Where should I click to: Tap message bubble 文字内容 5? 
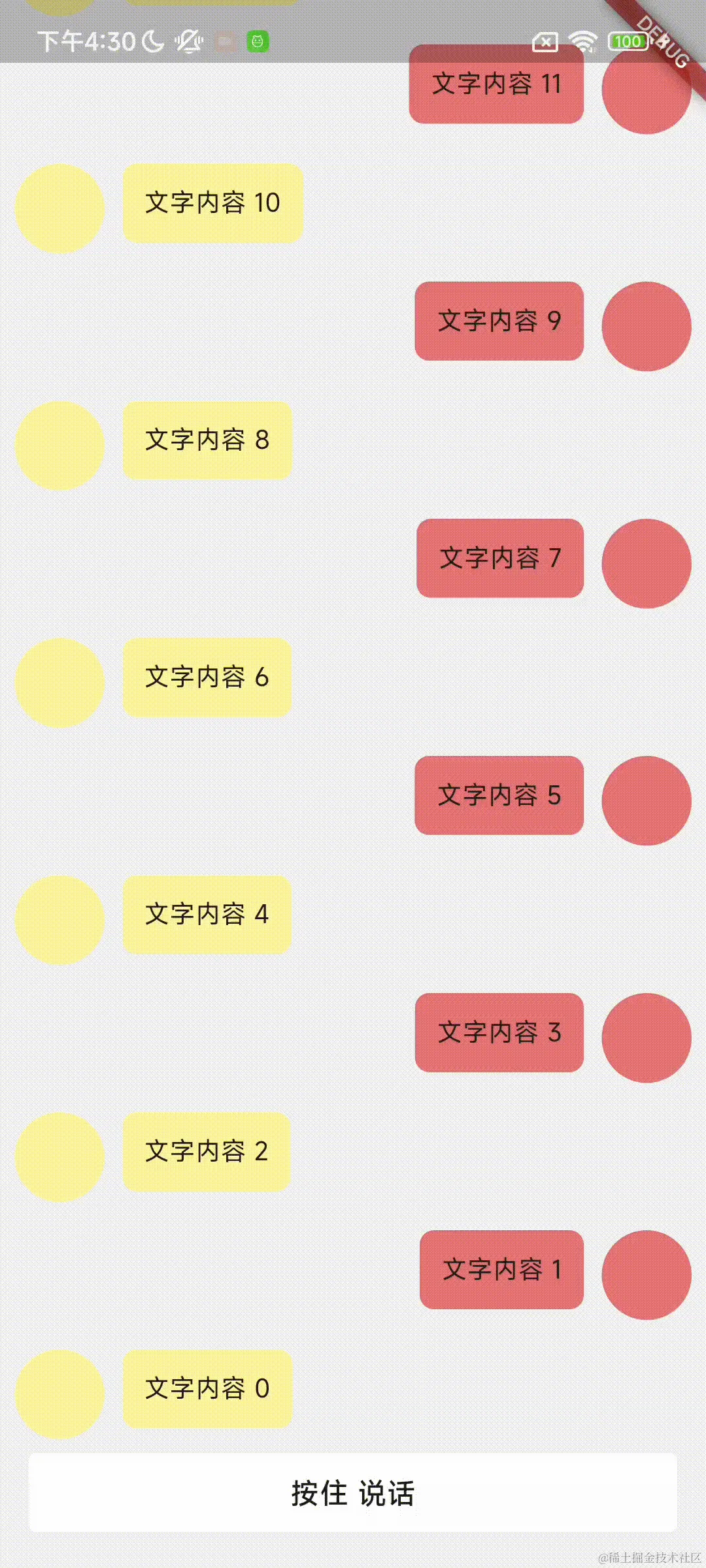(499, 795)
